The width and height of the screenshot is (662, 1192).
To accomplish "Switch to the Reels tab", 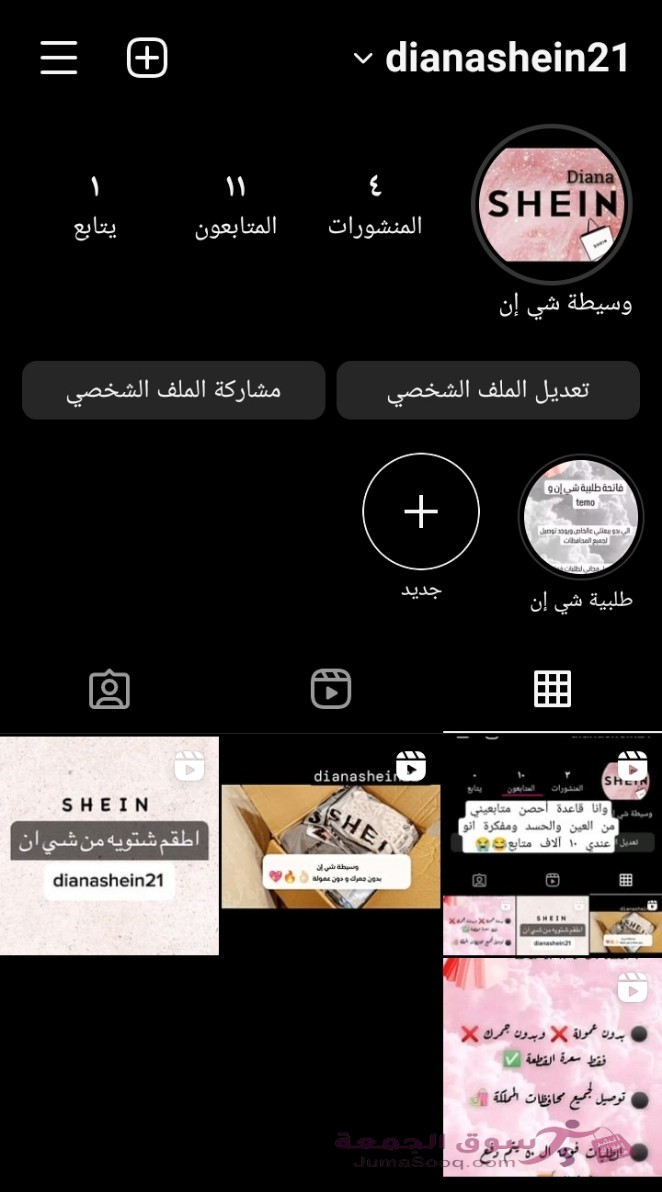I will point(331,690).
